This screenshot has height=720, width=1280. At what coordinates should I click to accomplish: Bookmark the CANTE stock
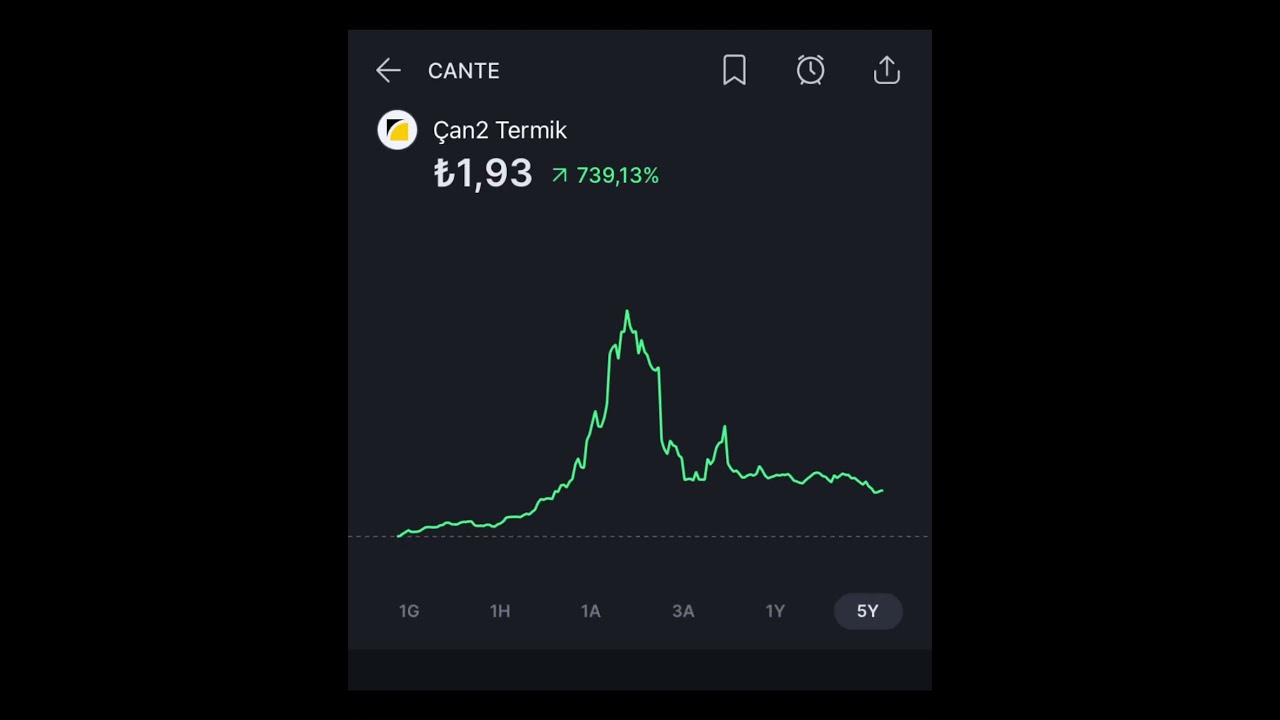point(734,70)
